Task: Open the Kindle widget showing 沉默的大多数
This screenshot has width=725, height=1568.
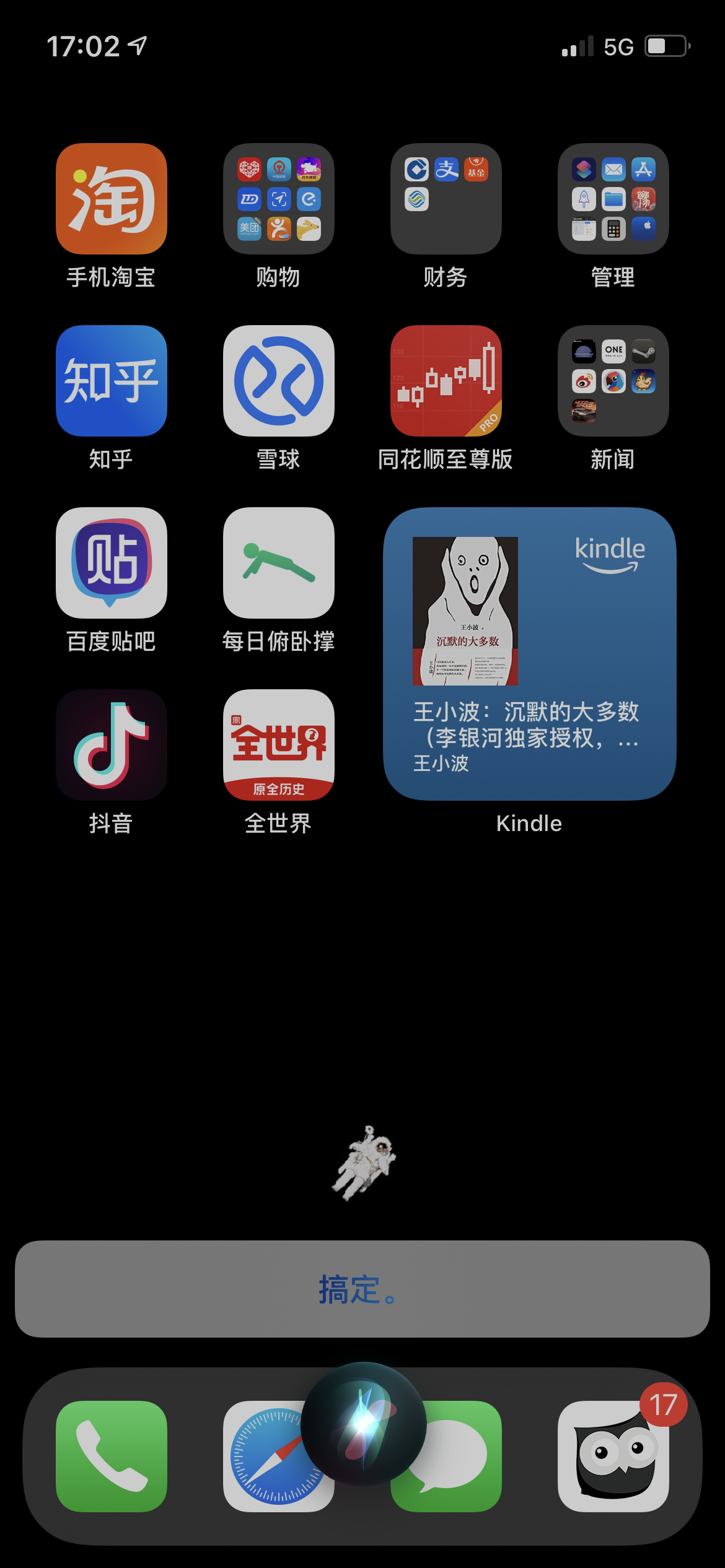Action: pos(530,654)
